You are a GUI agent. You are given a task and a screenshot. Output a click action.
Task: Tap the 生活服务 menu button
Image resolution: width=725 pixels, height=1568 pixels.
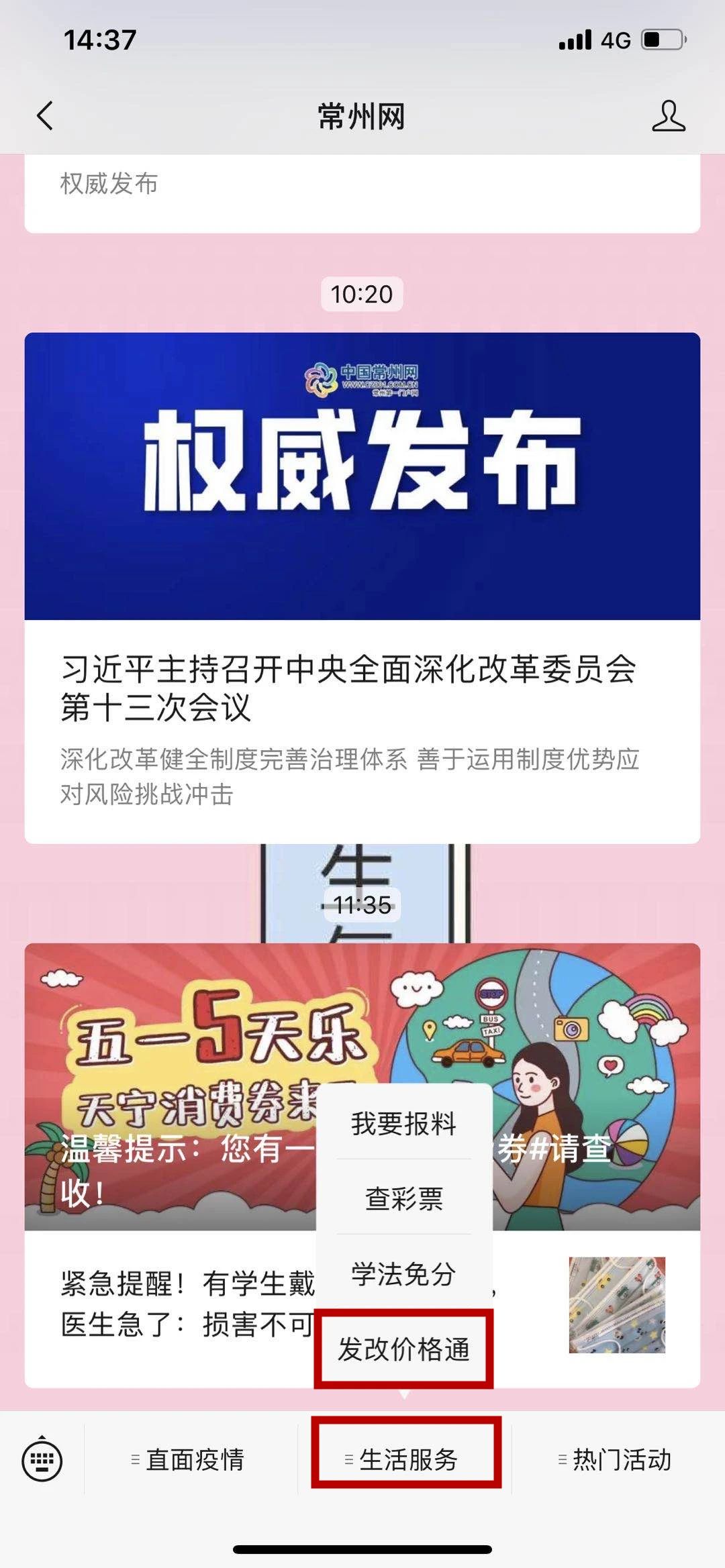coord(406,1460)
